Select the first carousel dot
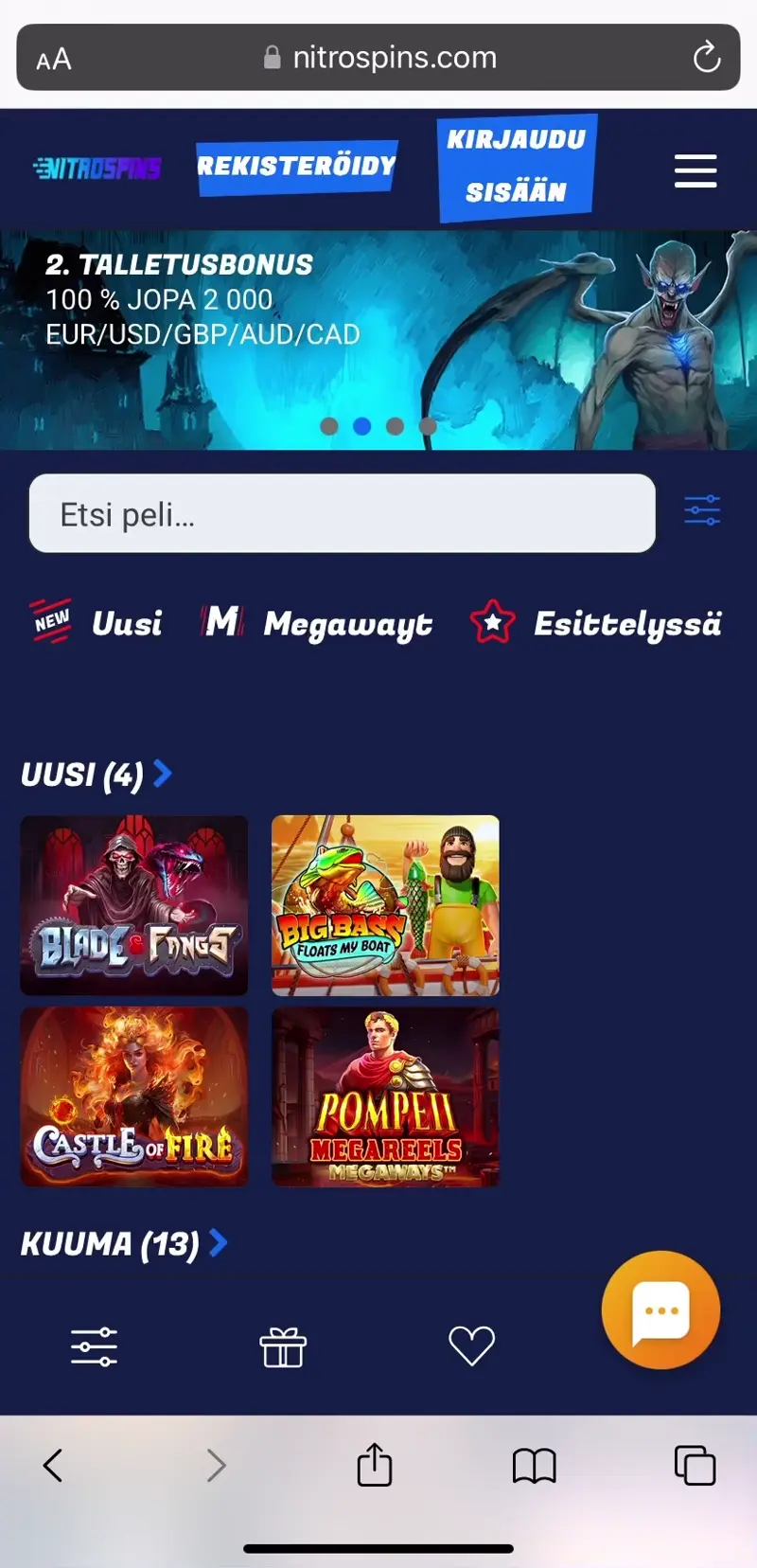757x1568 pixels. point(328,426)
